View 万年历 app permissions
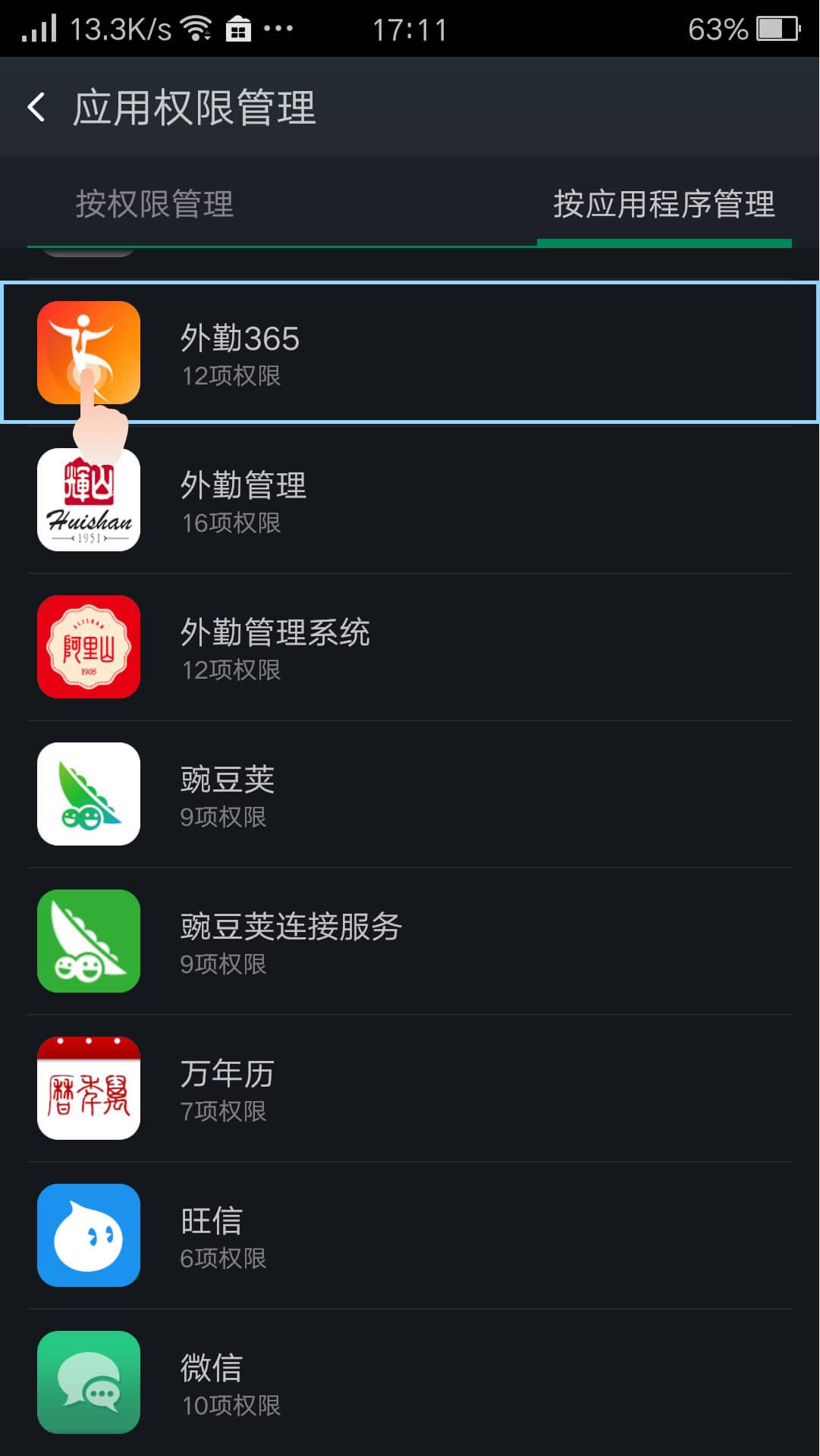Image resolution: width=820 pixels, height=1456 pixels. [x=410, y=1089]
